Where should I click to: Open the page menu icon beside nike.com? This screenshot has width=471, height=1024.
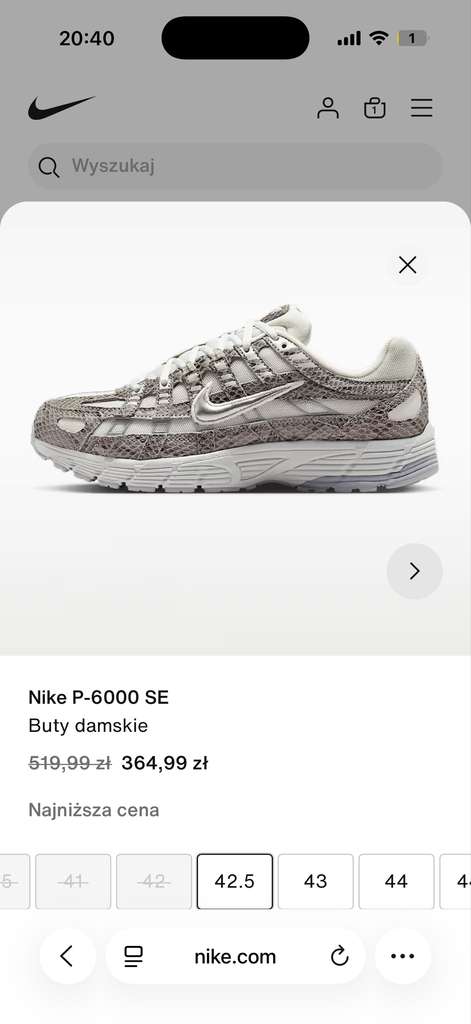point(133,957)
